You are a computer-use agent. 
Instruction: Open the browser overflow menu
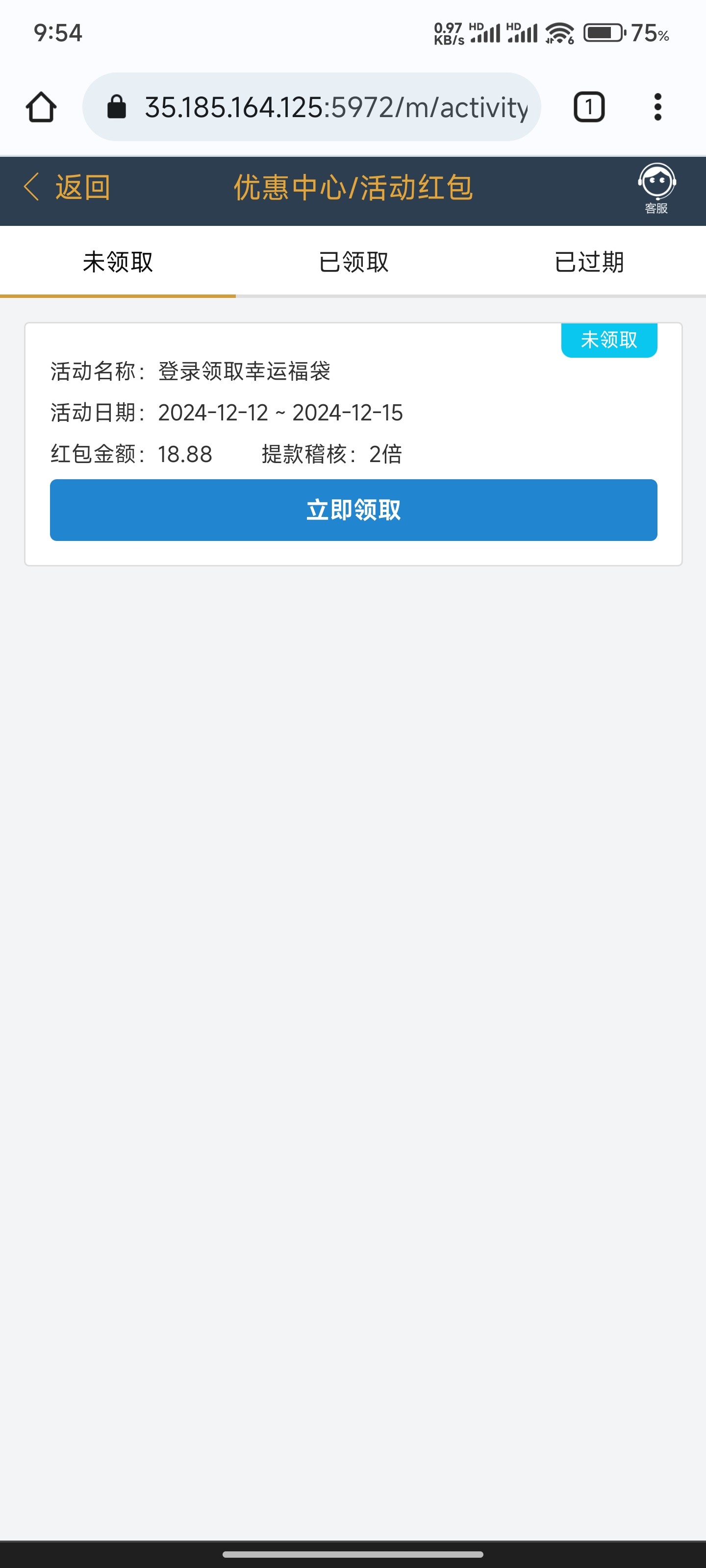[x=656, y=107]
